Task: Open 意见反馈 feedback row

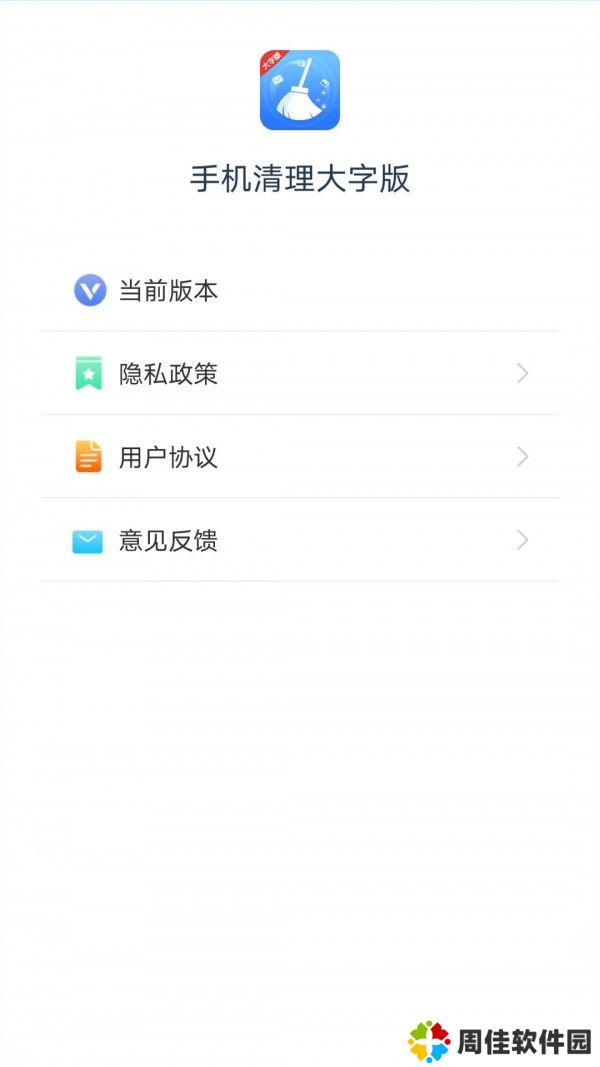Action: (x=300, y=540)
